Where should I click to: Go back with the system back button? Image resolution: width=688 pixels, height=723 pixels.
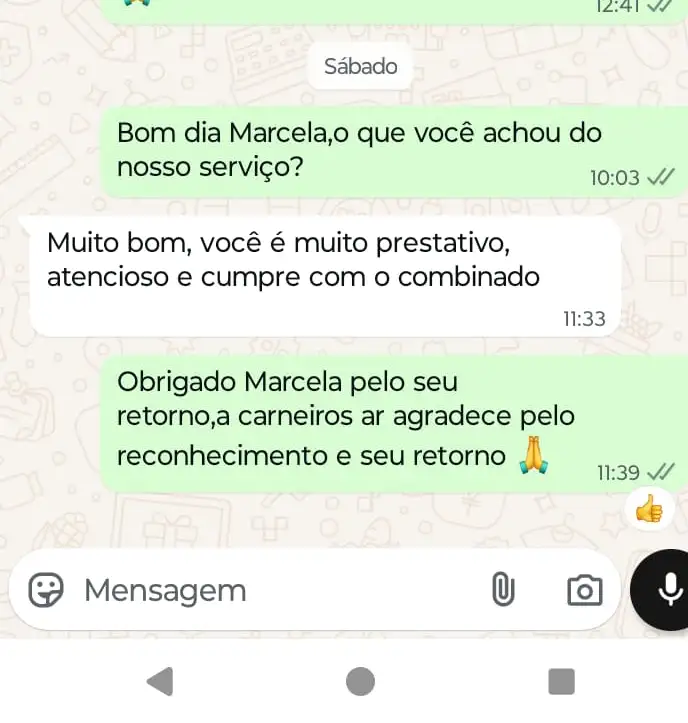[x=159, y=682]
